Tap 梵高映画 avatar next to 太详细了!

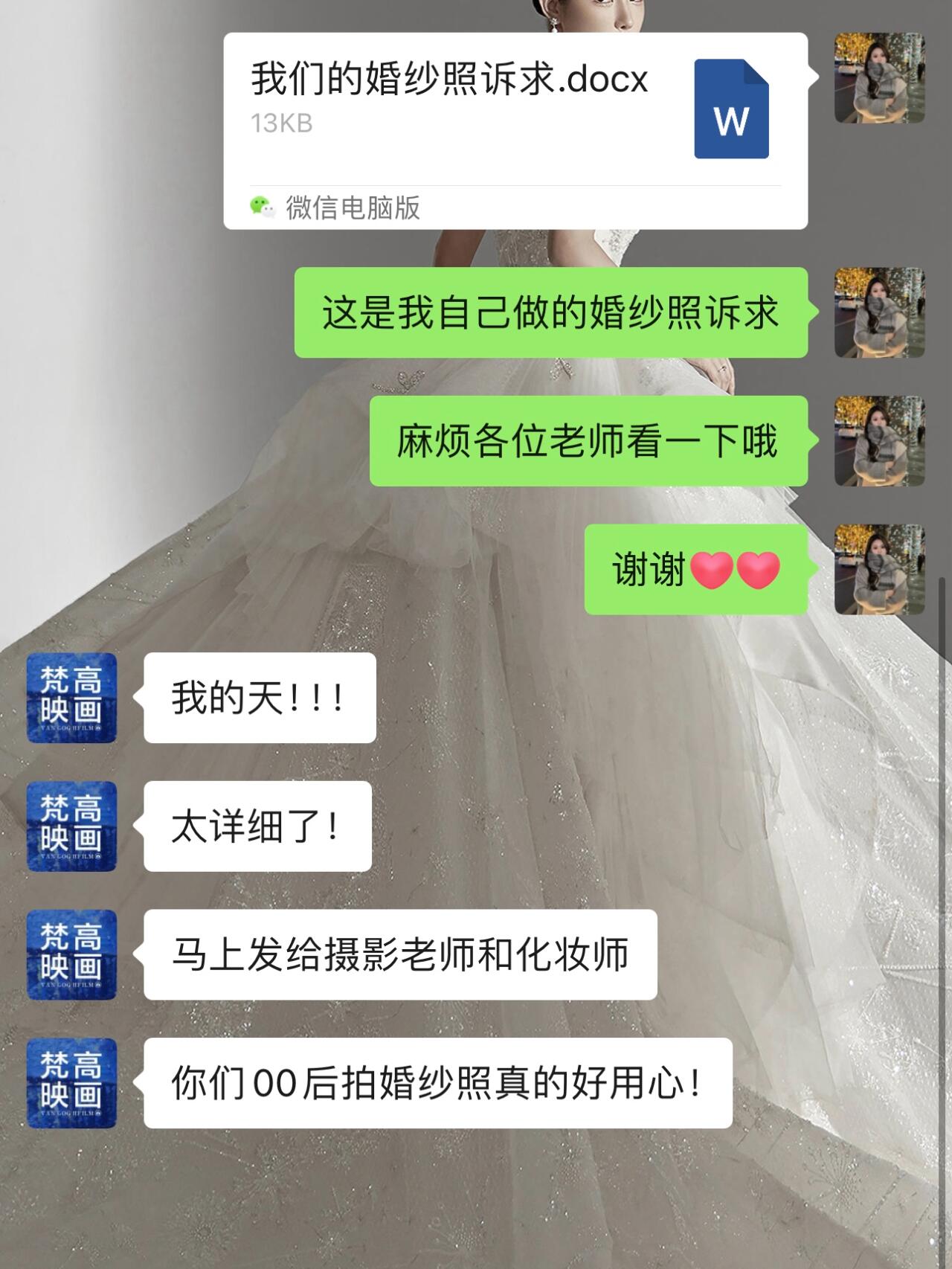(71, 826)
